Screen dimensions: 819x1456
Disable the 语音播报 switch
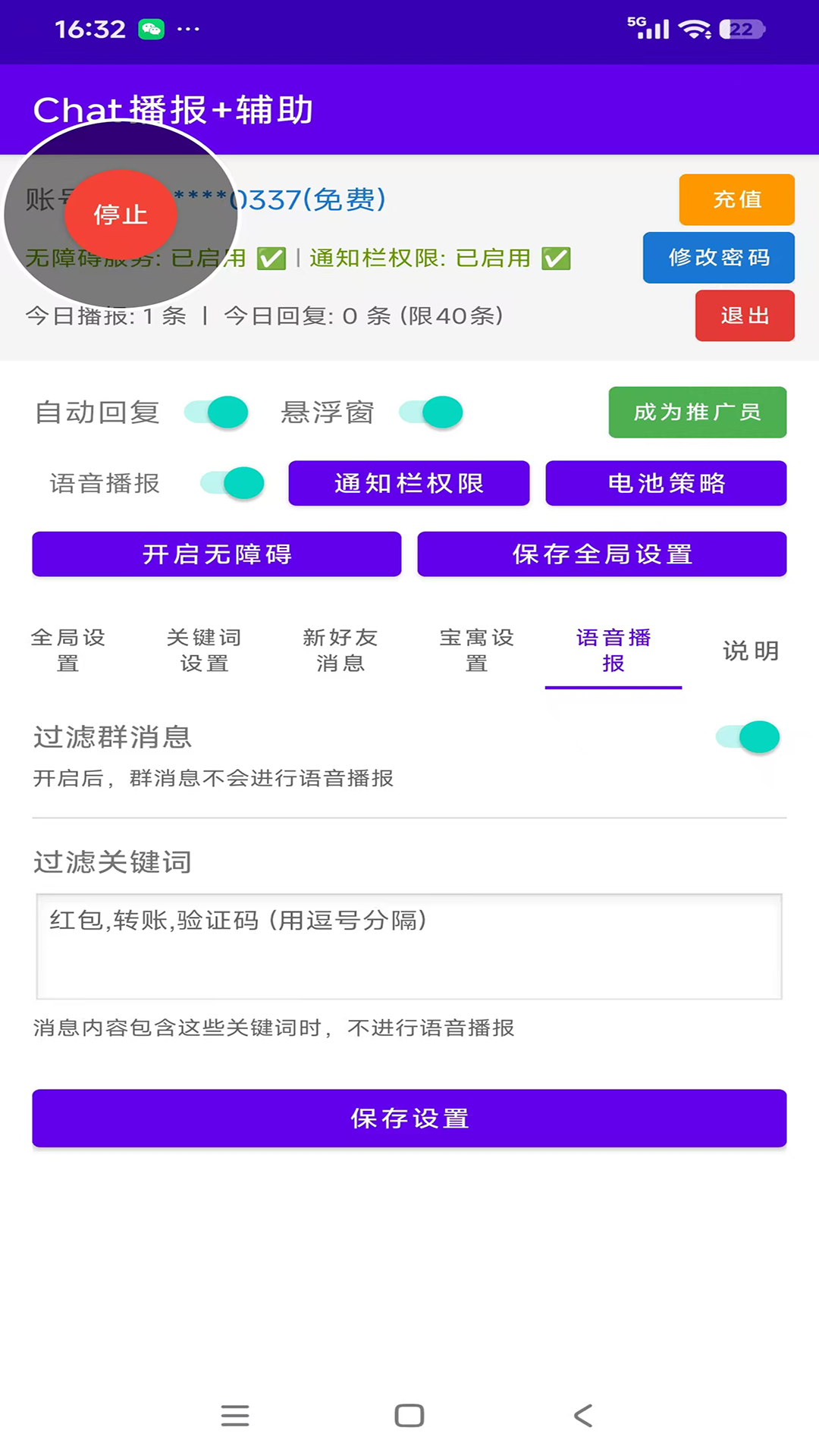coord(231,483)
